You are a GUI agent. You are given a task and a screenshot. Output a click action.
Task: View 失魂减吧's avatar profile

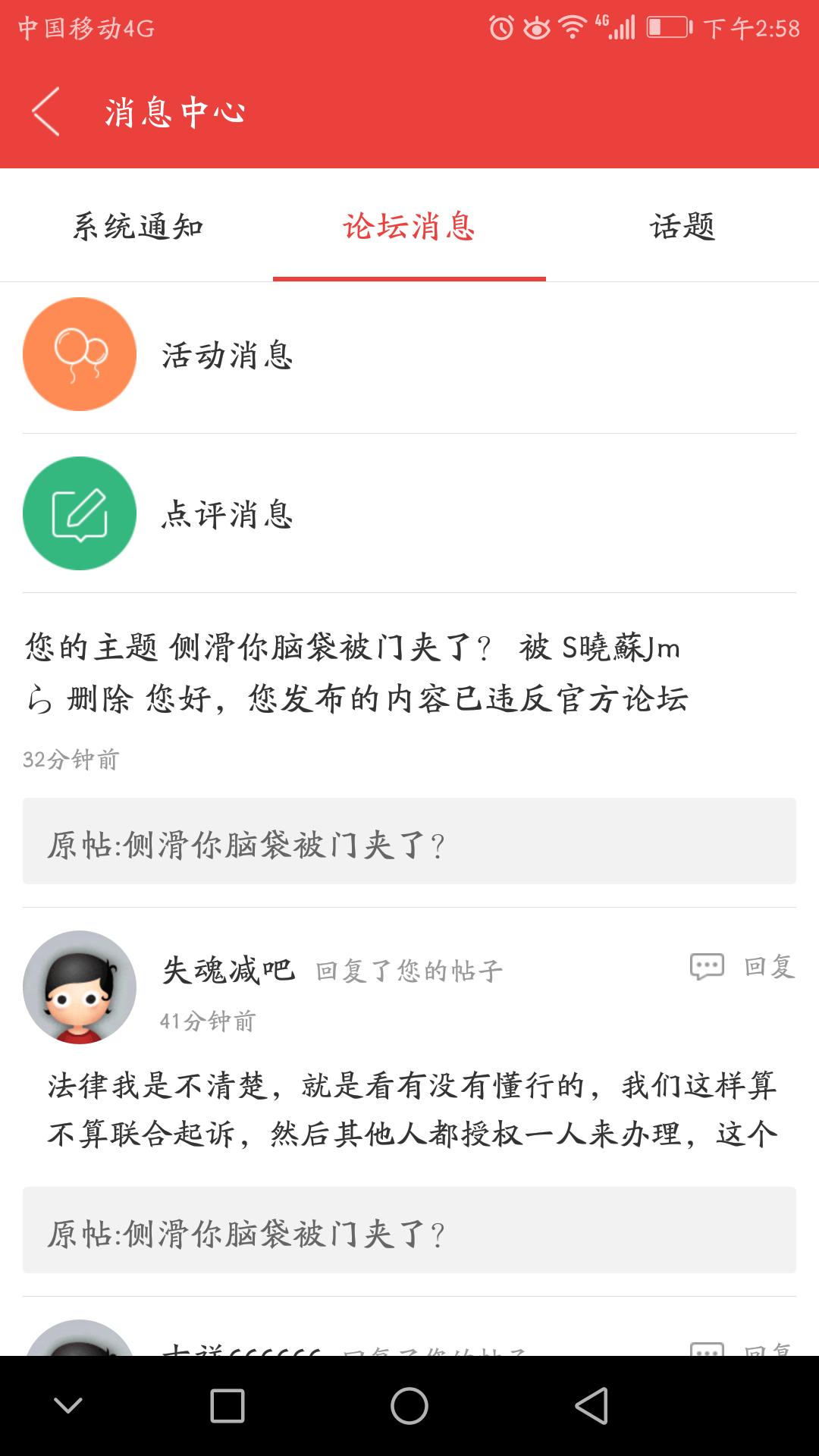[x=80, y=987]
